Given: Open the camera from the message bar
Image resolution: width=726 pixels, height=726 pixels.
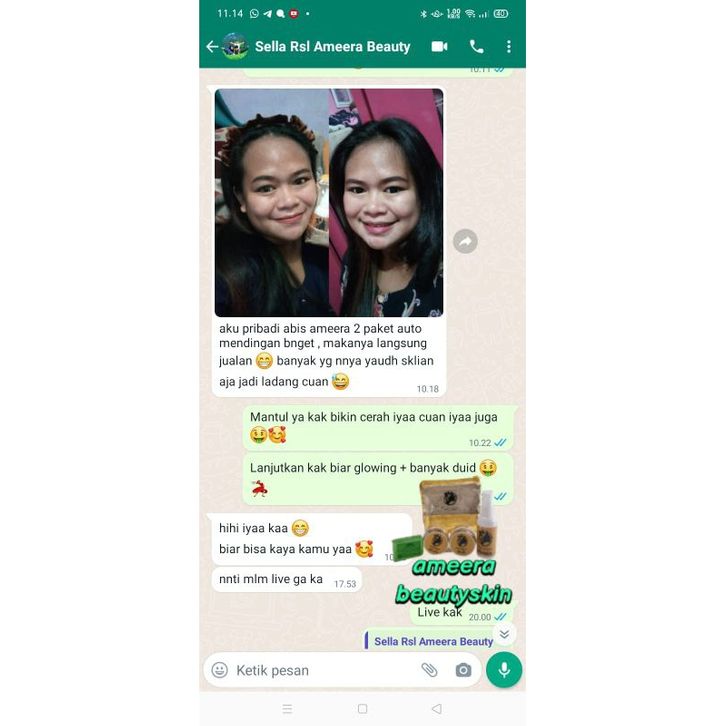Looking at the screenshot, I should click(x=463, y=670).
